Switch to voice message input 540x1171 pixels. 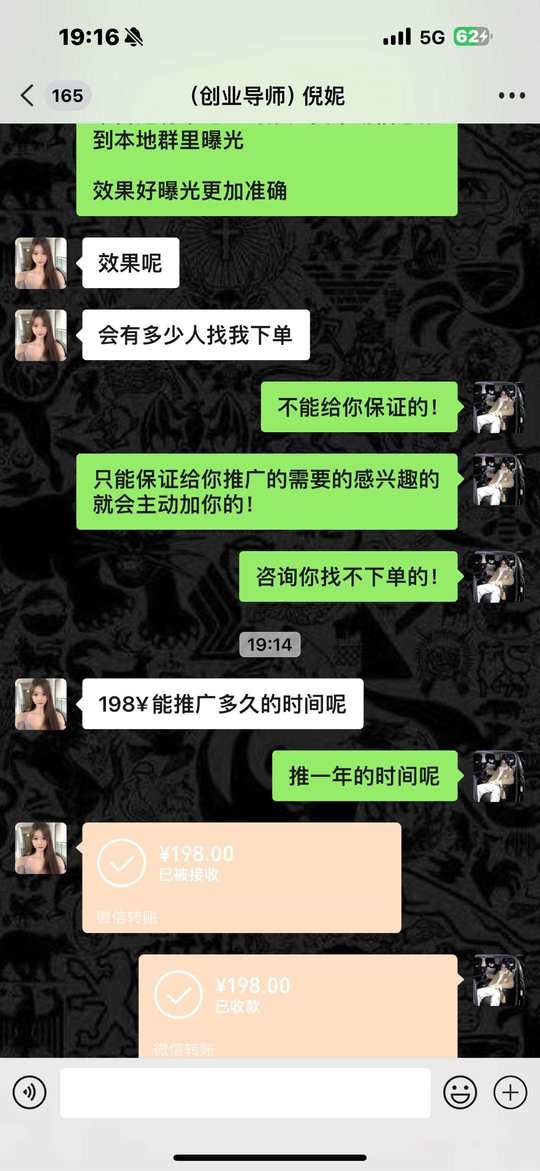coord(29,1093)
